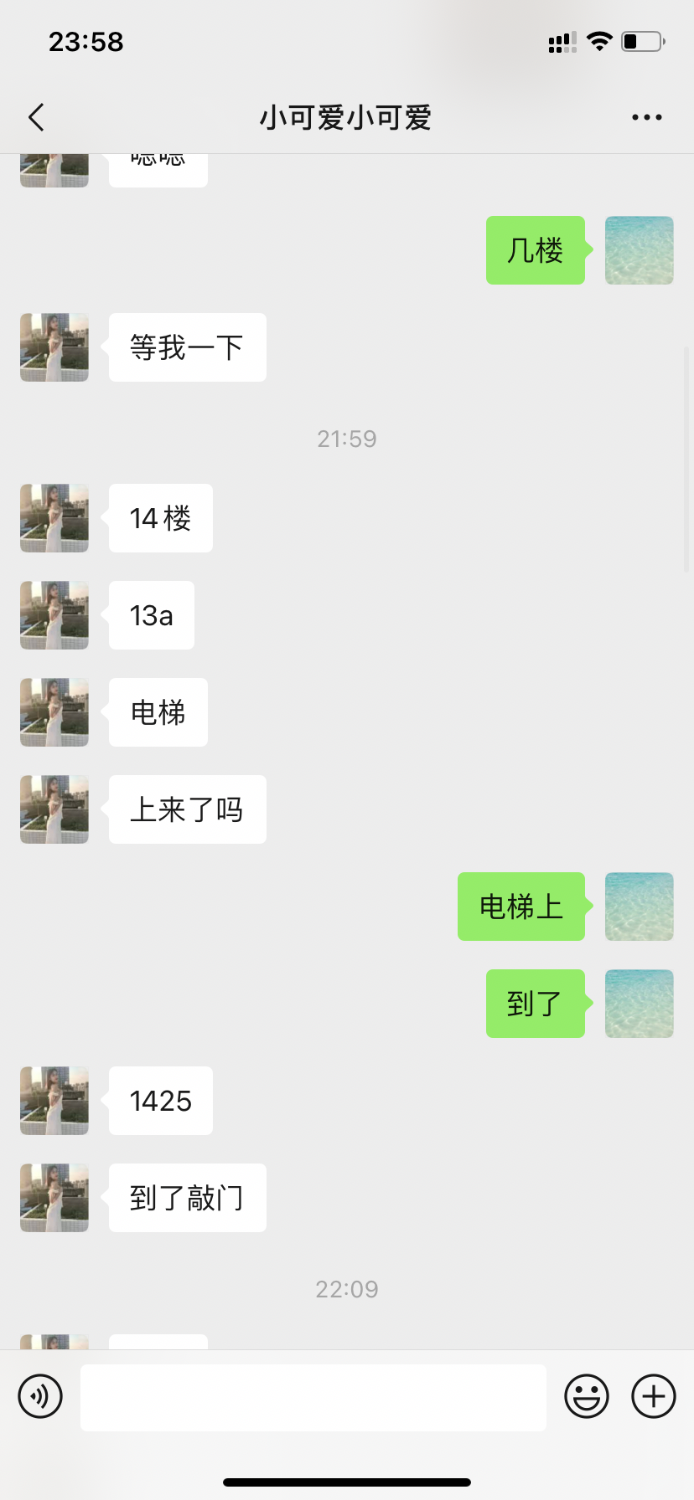This screenshot has width=694, height=1500.
Task: Open the emoji sticker panel
Action: point(587,1396)
